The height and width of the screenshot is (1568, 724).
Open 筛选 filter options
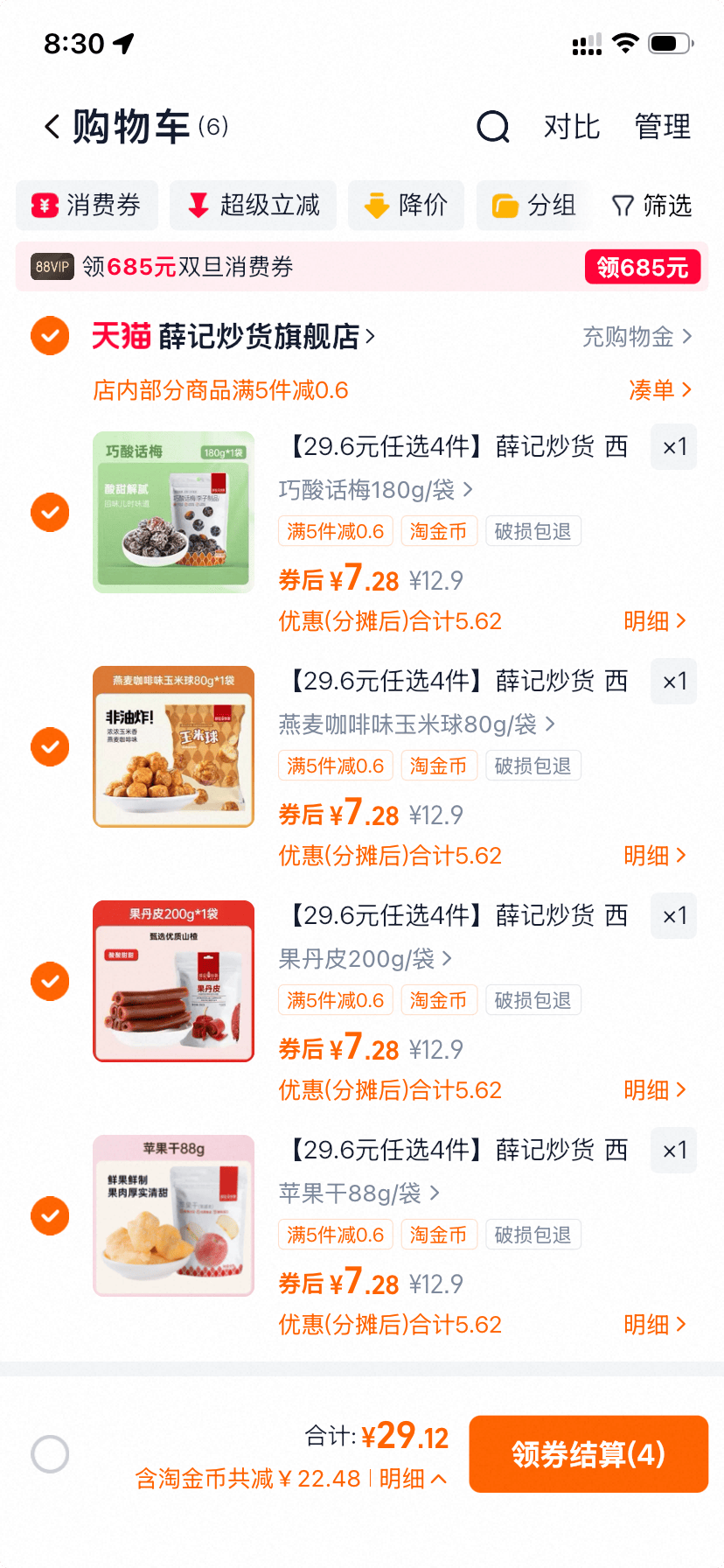coord(652,206)
